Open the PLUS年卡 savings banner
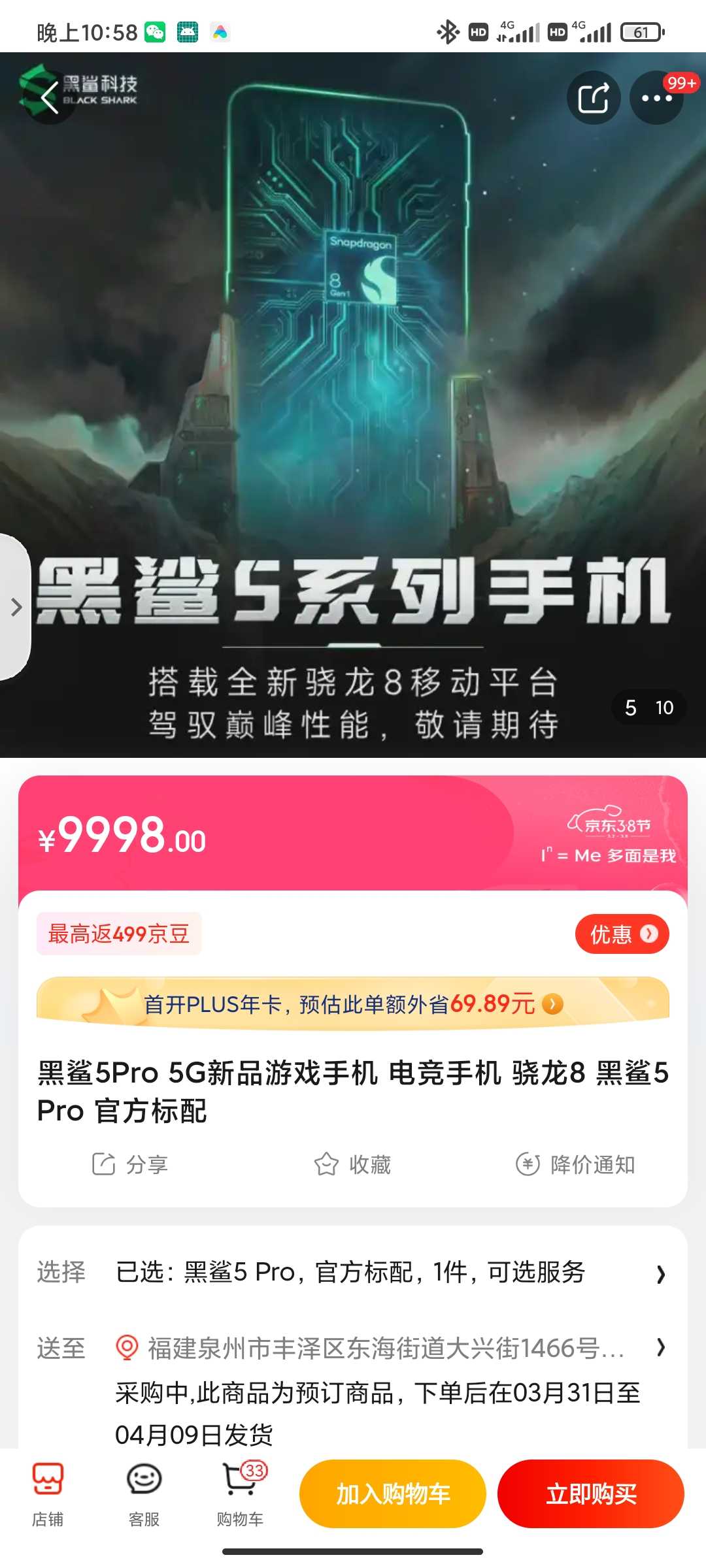The height and width of the screenshot is (1568, 706). coord(353,1004)
